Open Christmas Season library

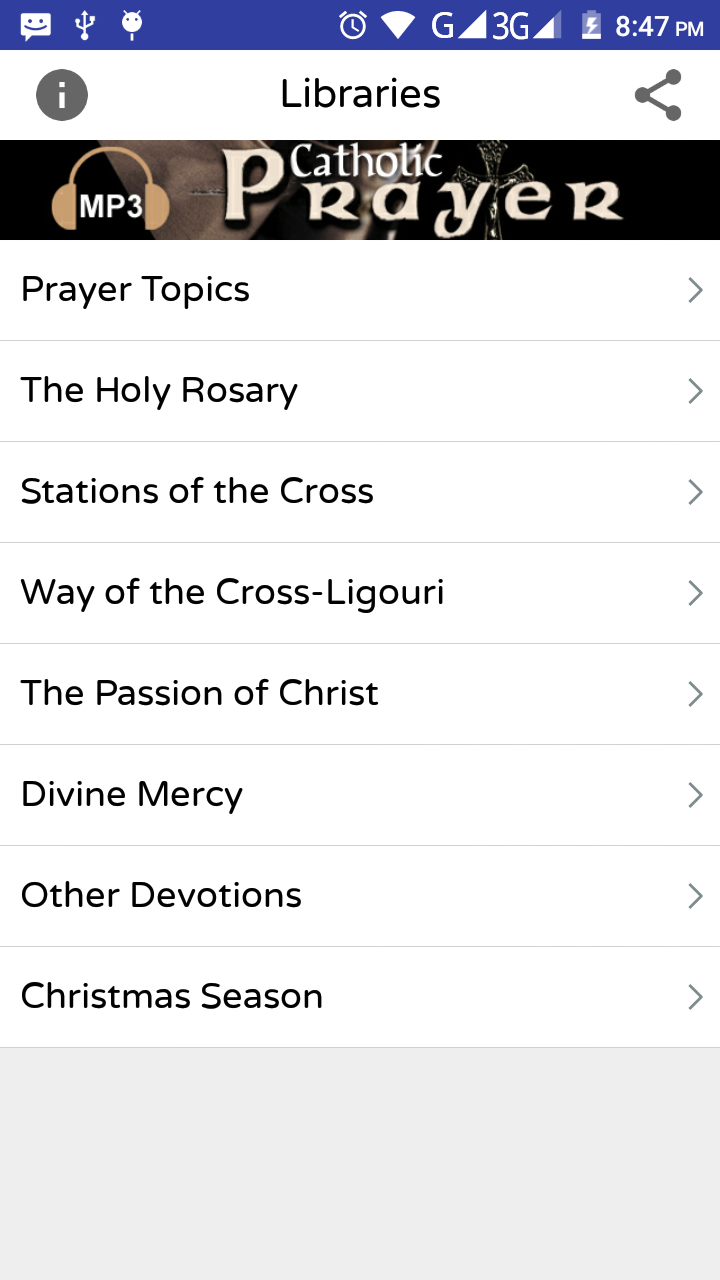click(x=360, y=997)
